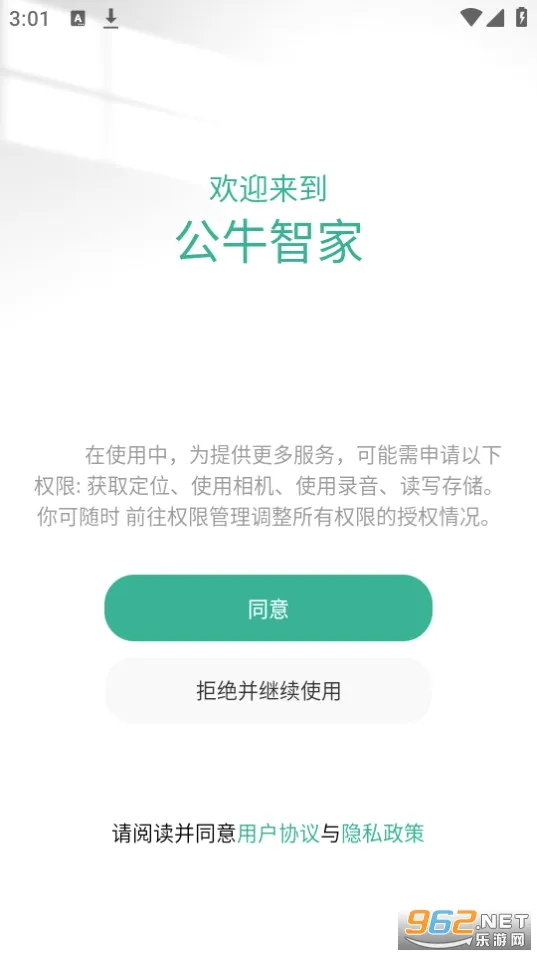Open the 用户协议 link
The image size is (537, 956).
278,833
